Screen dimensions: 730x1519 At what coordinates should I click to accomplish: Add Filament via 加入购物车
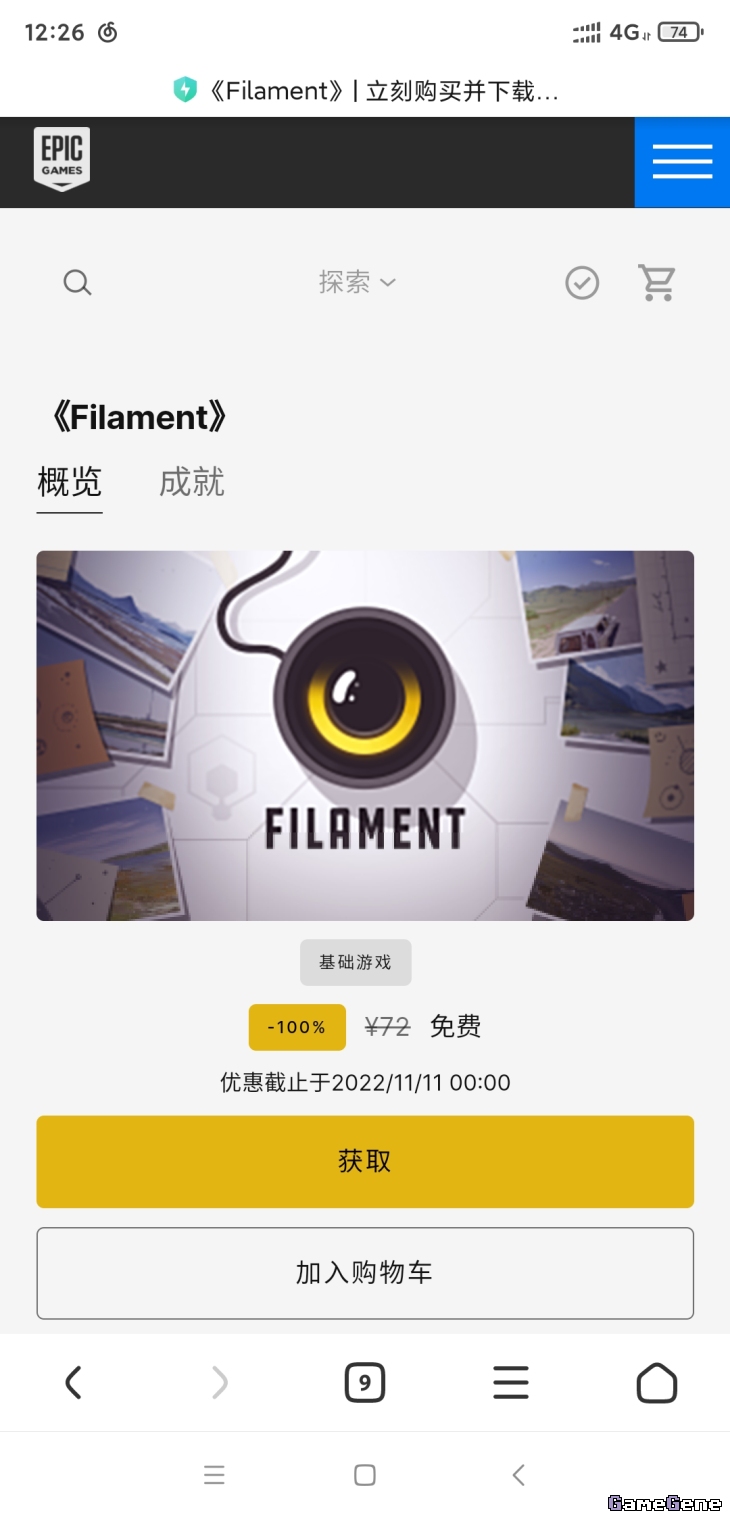365,1273
